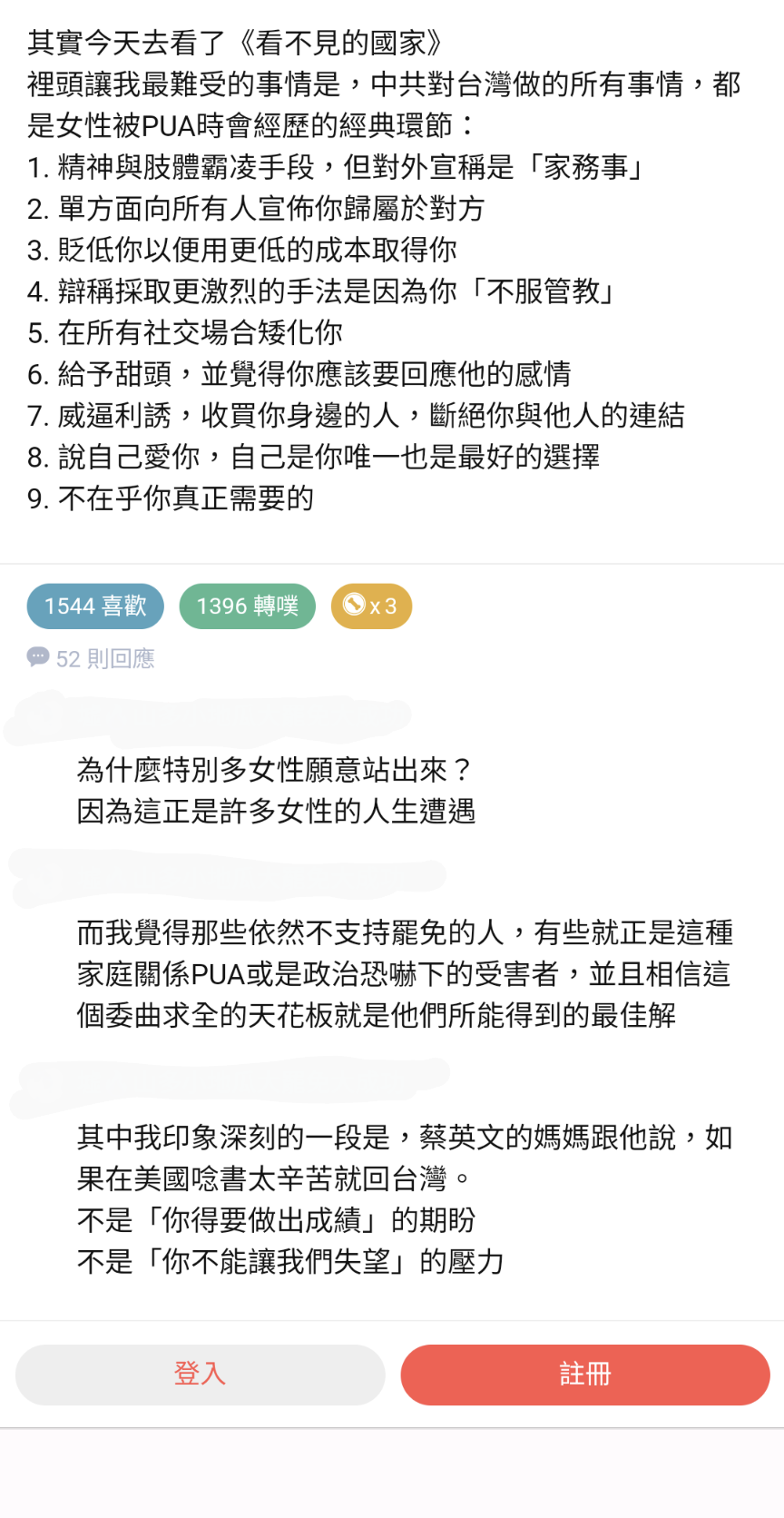Tap the 1396 轉噗 replurk chip
Screen dimensions: 784x1518
[248, 606]
